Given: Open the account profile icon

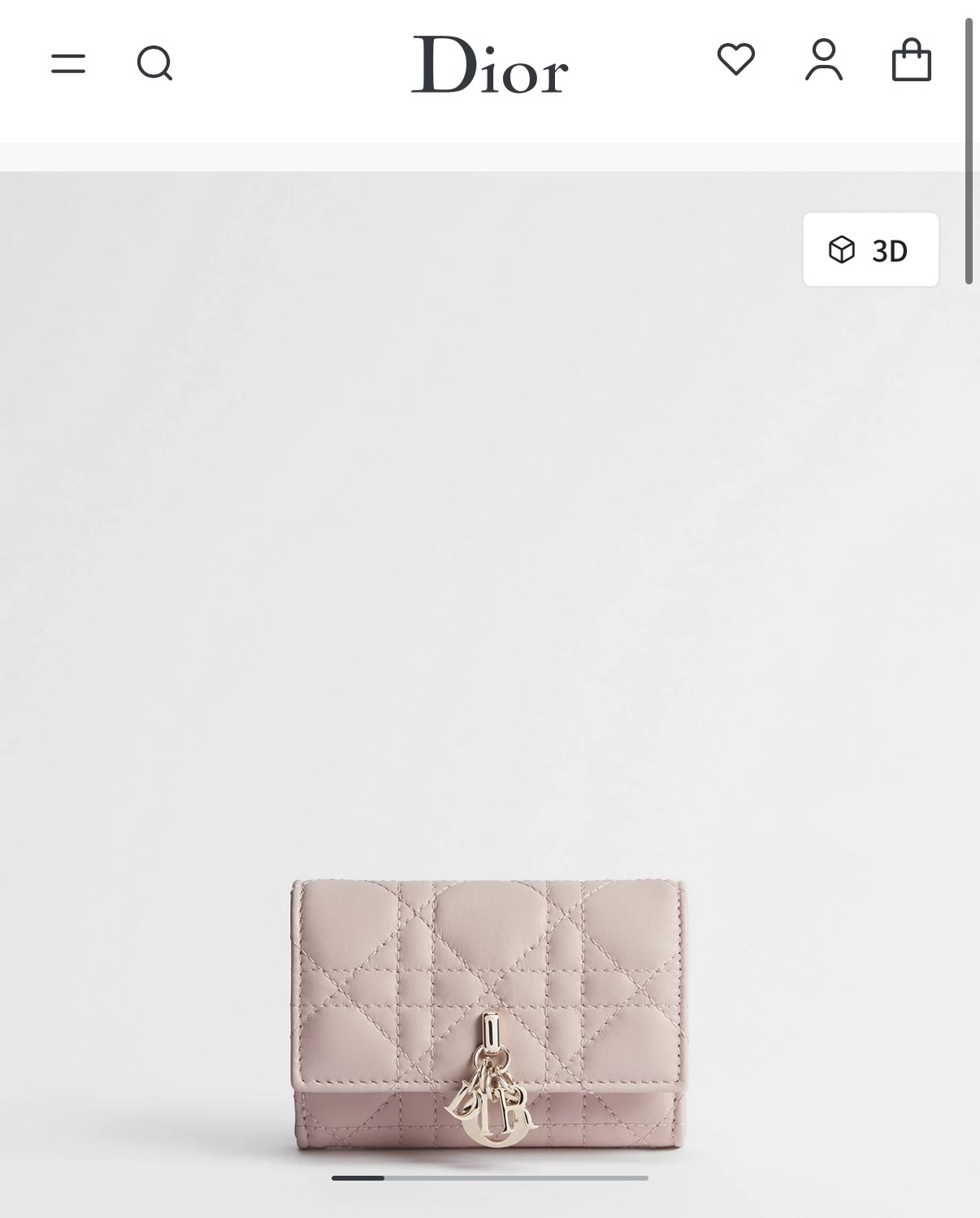Looking at the screenshot, I should (x=824, y=60).
